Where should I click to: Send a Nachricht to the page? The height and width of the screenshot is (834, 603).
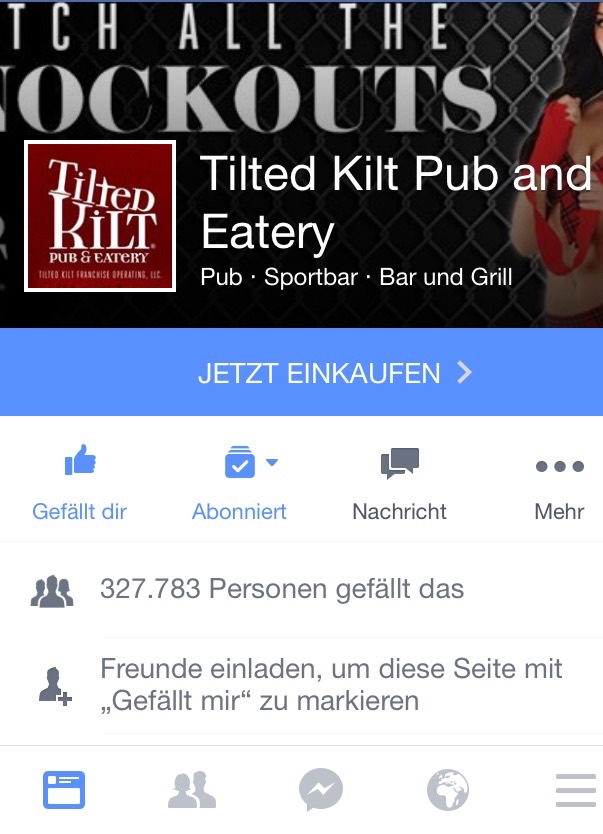coord(399,483)
